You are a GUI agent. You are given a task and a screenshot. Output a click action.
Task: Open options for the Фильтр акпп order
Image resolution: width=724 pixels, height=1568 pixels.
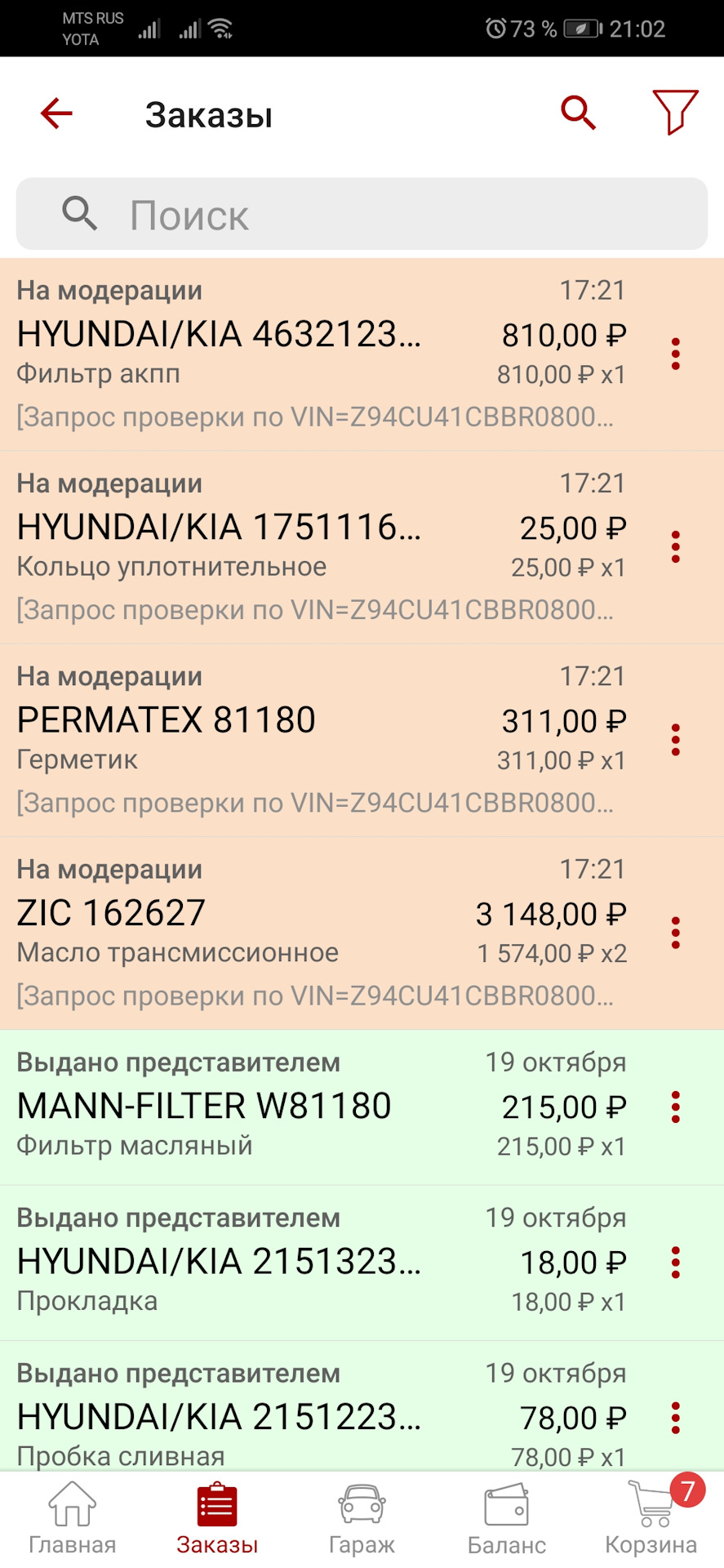pos(676,354)
